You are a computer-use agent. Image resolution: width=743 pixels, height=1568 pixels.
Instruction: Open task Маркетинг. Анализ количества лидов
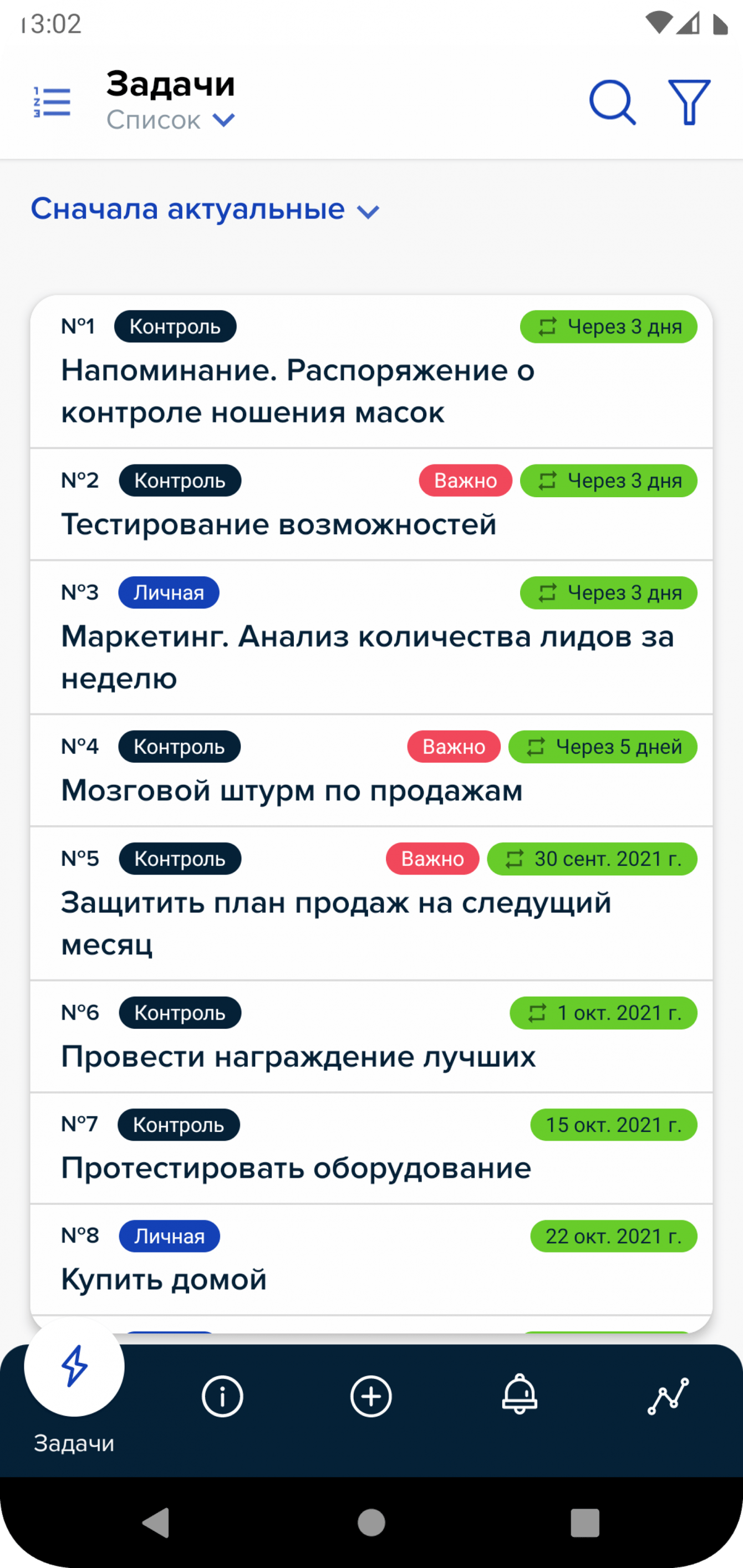(367, 657)
